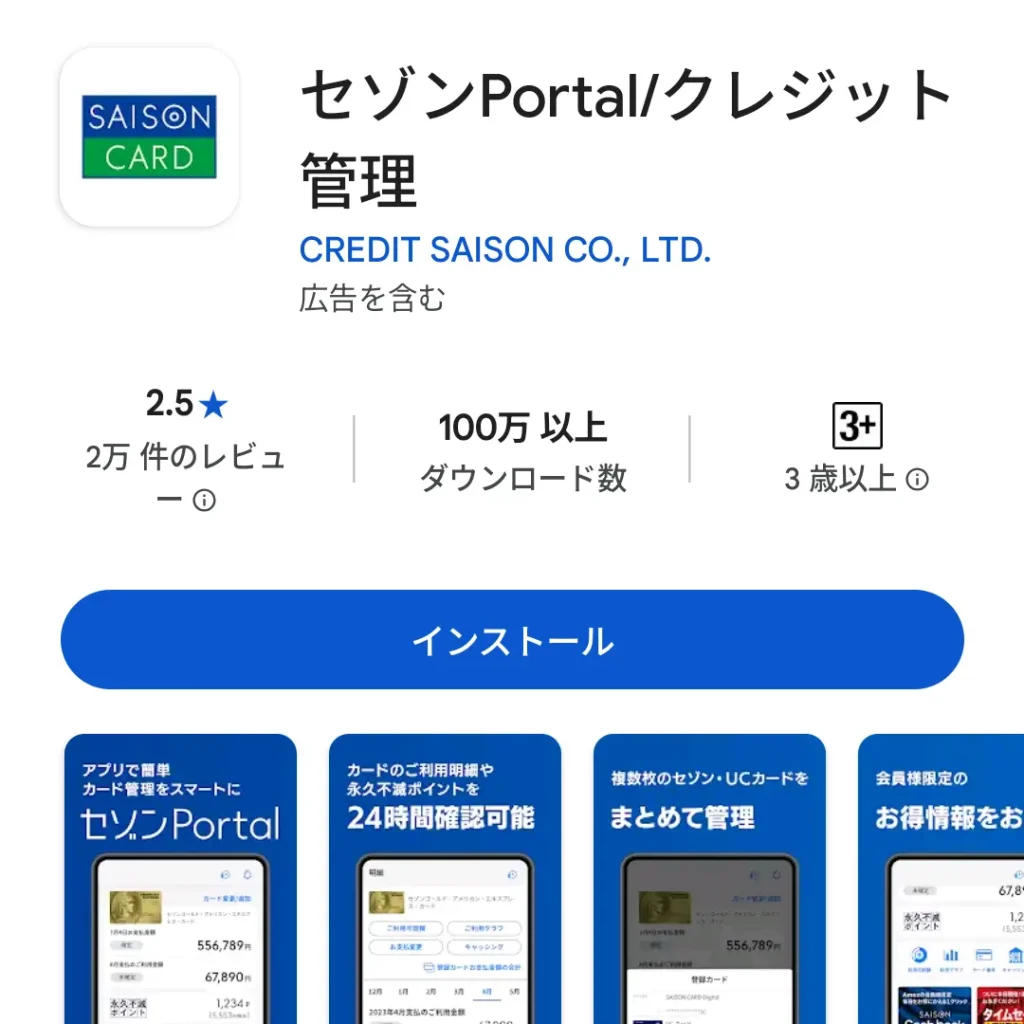Open developer page CREDIT SAISON CO., LTD.
Screen dimensions: 1024x1024
pos(505,250)
